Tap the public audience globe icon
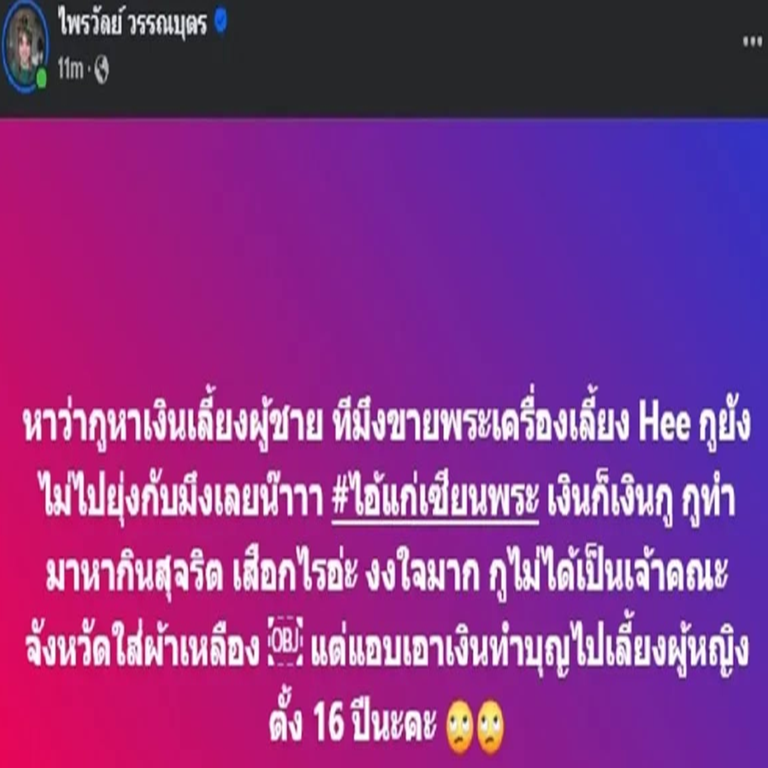The width and height of the screenshot is (768, 768). [101, 72]
